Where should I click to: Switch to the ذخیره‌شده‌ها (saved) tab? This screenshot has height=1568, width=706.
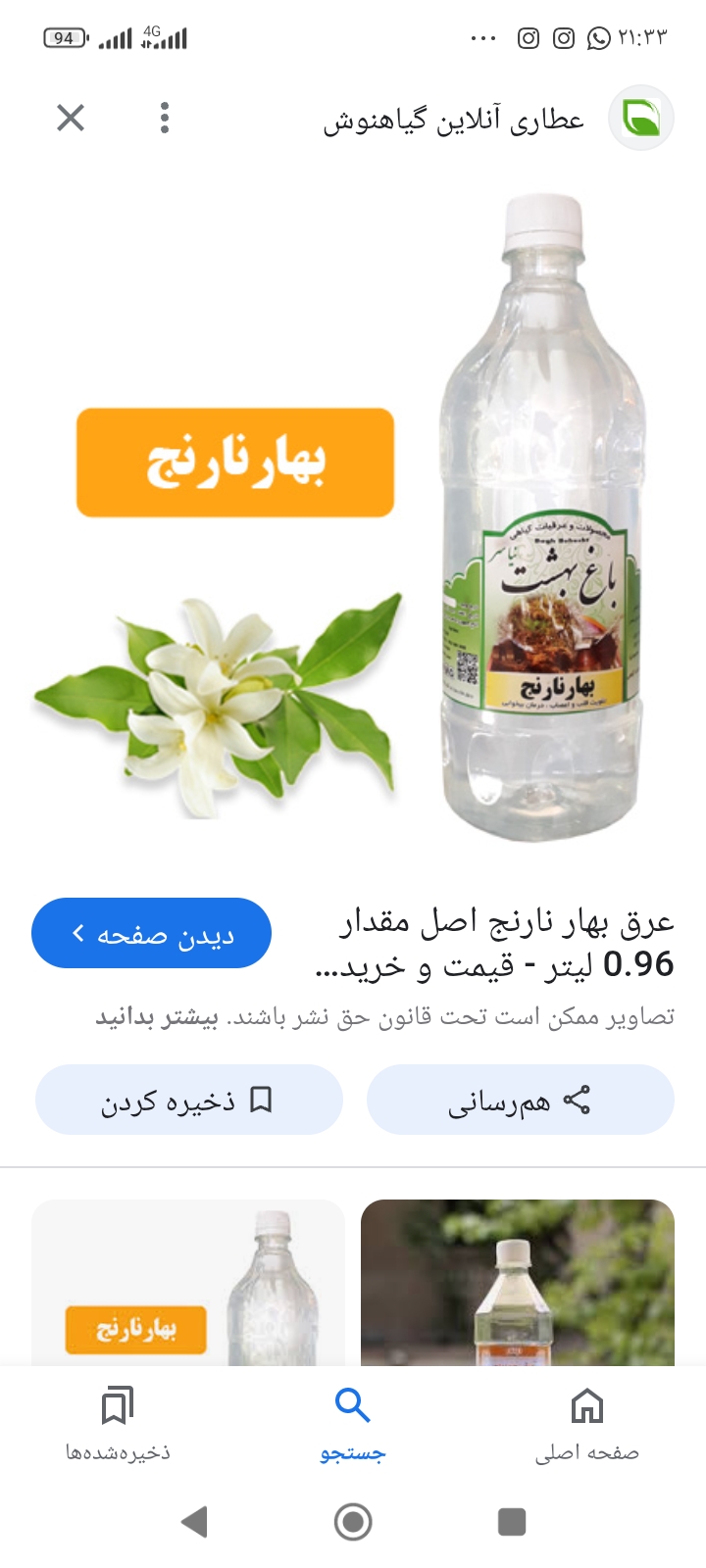click(118, 1424)
